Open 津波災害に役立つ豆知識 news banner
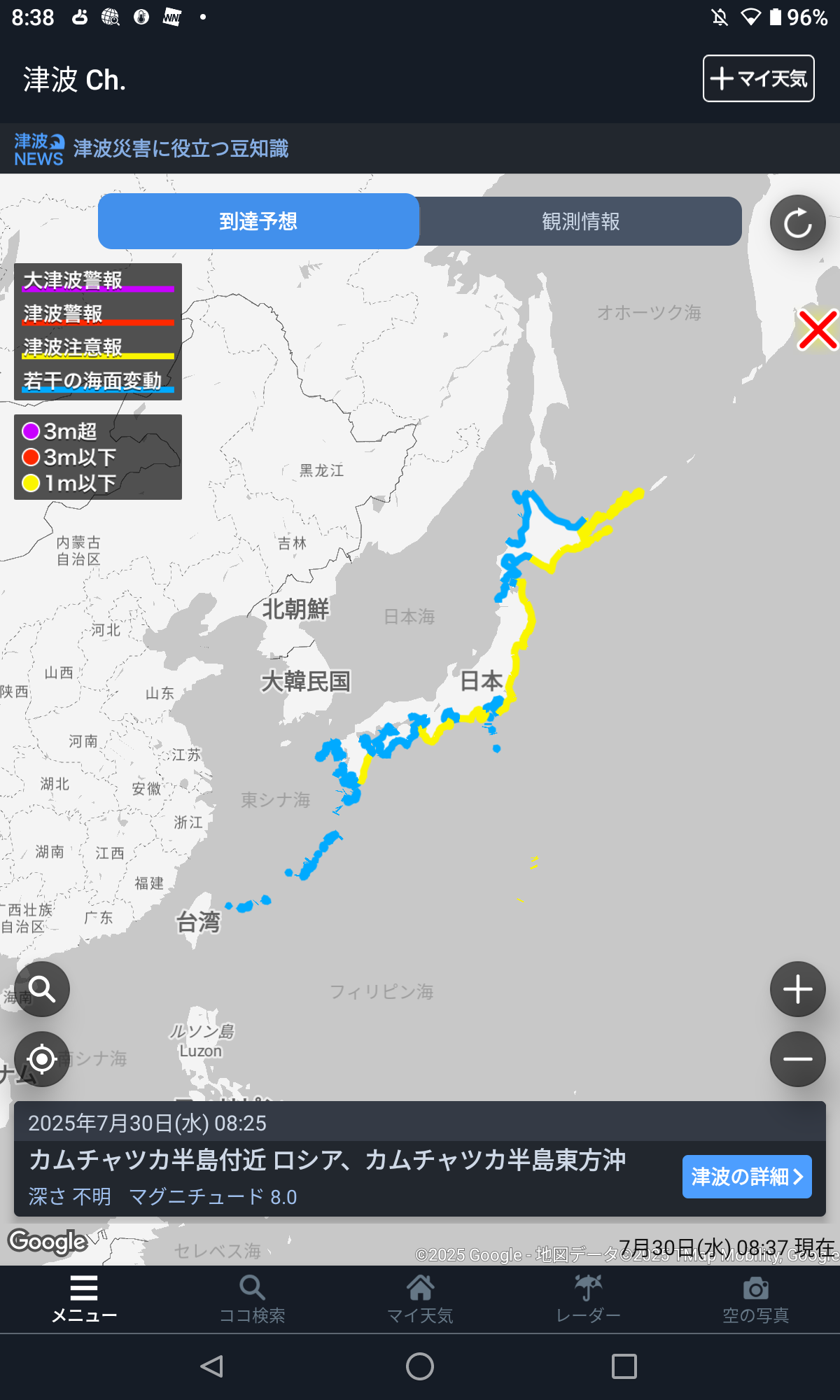This screenshot has height=1400, width=840. [420, 148]
